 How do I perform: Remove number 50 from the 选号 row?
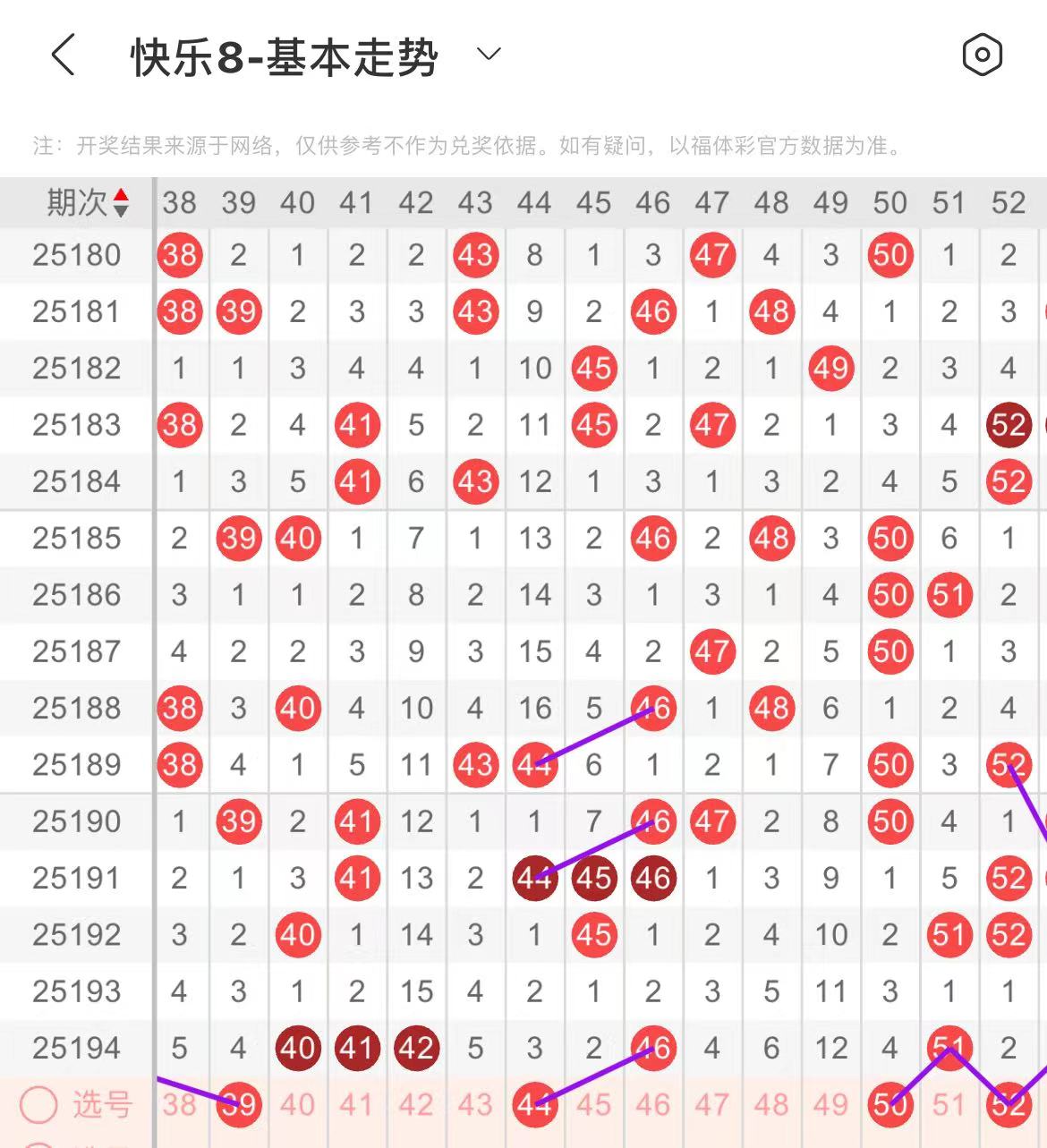click(x=890, y=1105)
